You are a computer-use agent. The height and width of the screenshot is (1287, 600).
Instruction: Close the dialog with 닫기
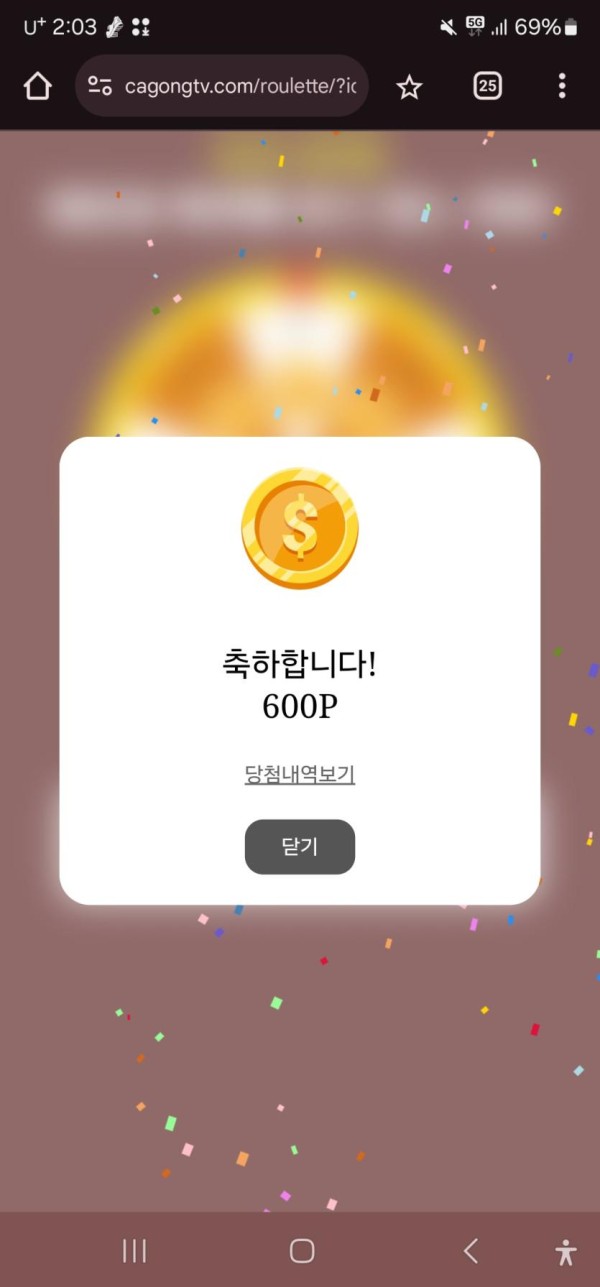click(300, 847)
